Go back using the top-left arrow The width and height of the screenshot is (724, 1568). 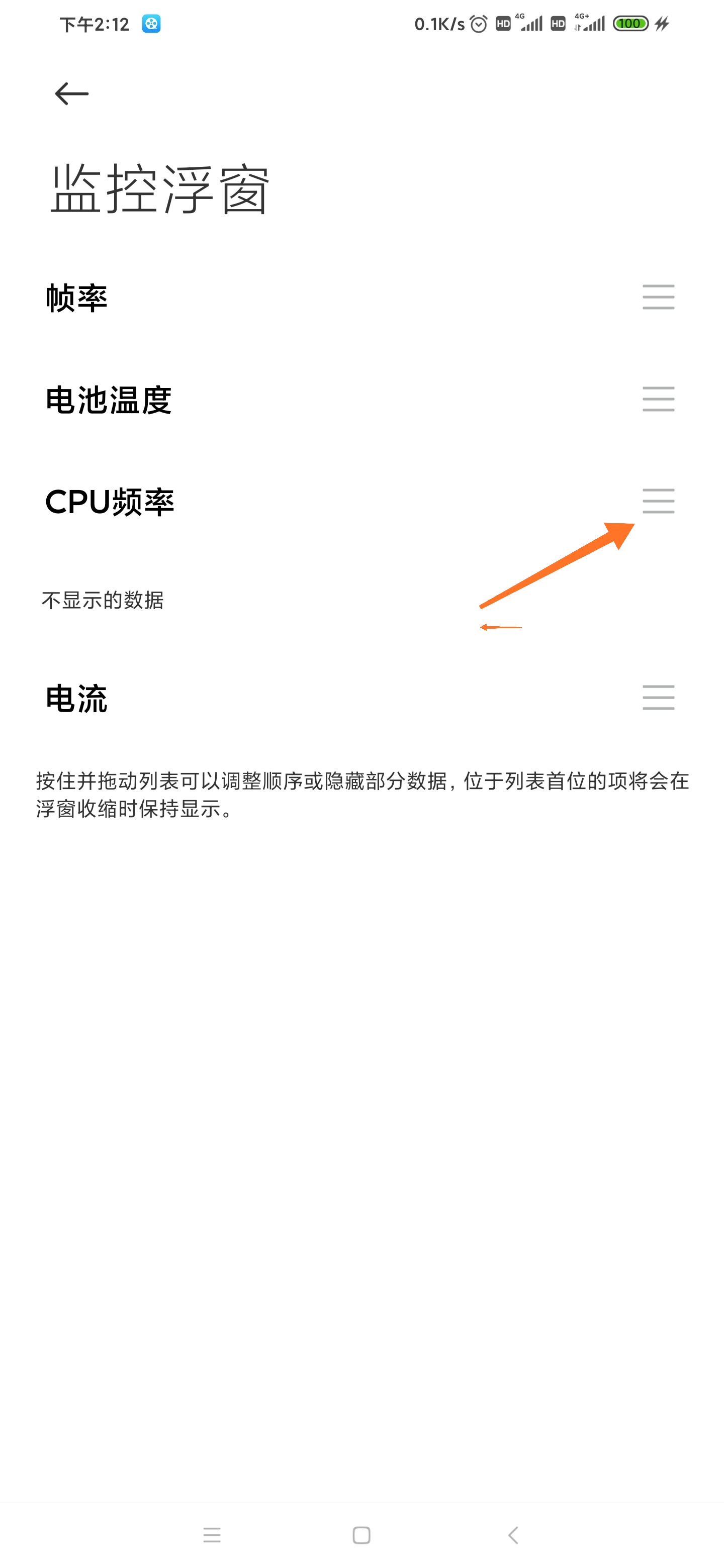point(72,94)
